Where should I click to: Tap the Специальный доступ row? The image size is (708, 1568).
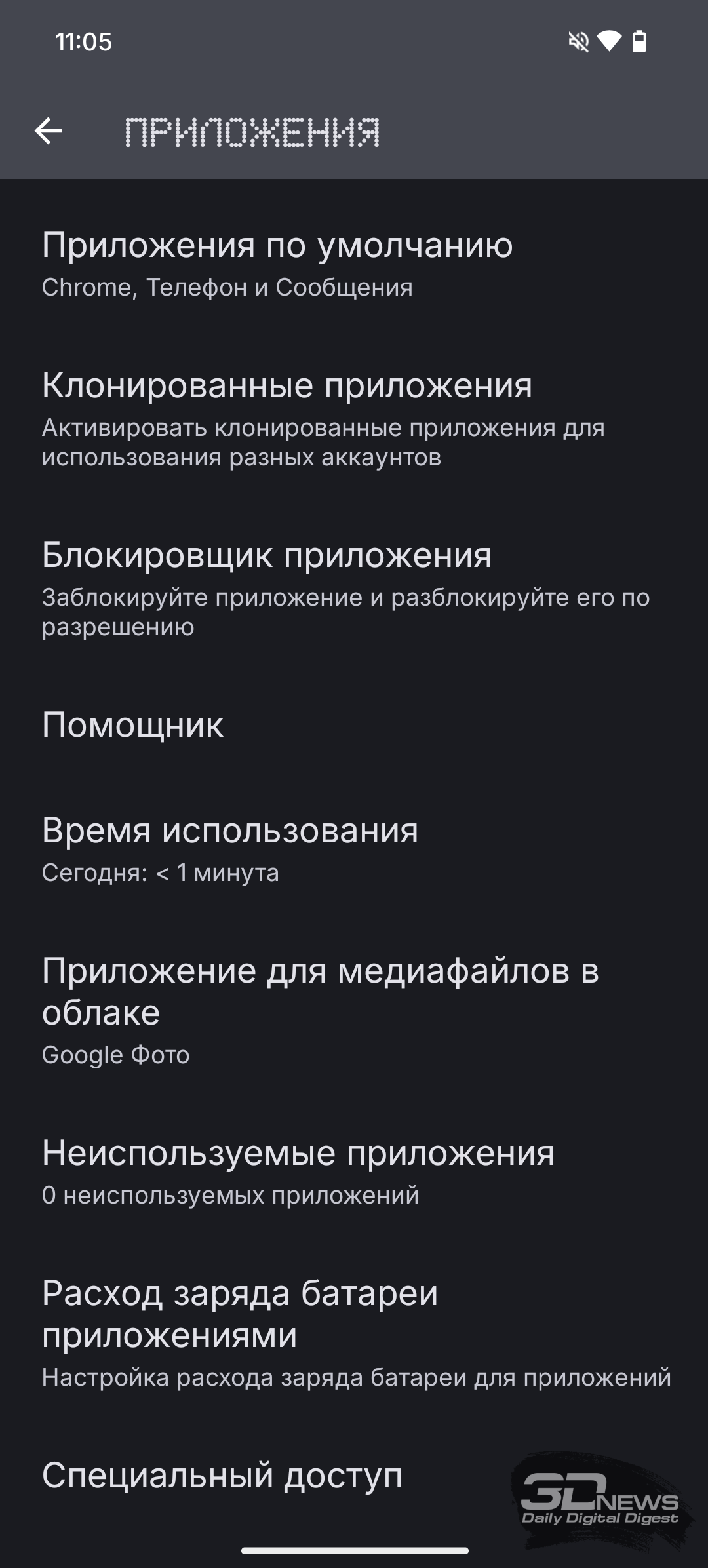tap(354, 1475)
